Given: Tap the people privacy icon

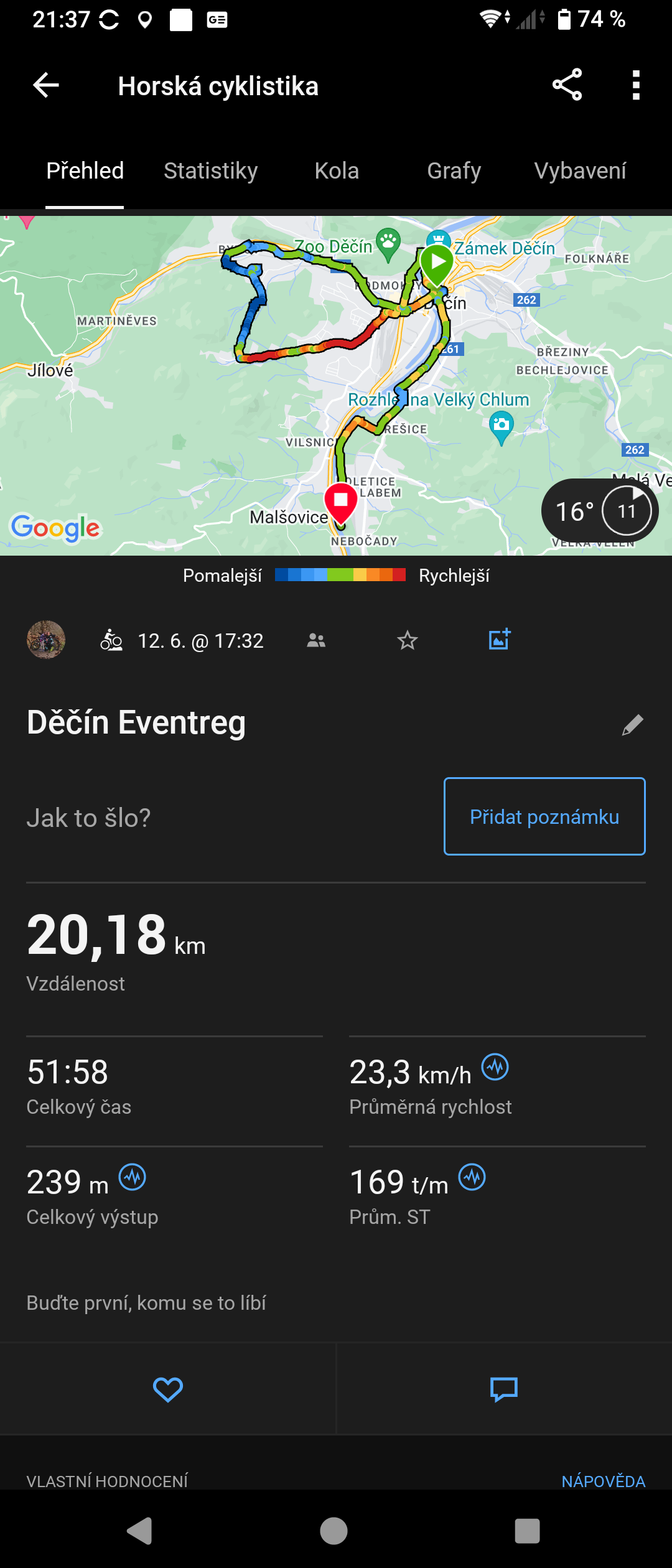Looking at the screenshot, I should (316, 640).
